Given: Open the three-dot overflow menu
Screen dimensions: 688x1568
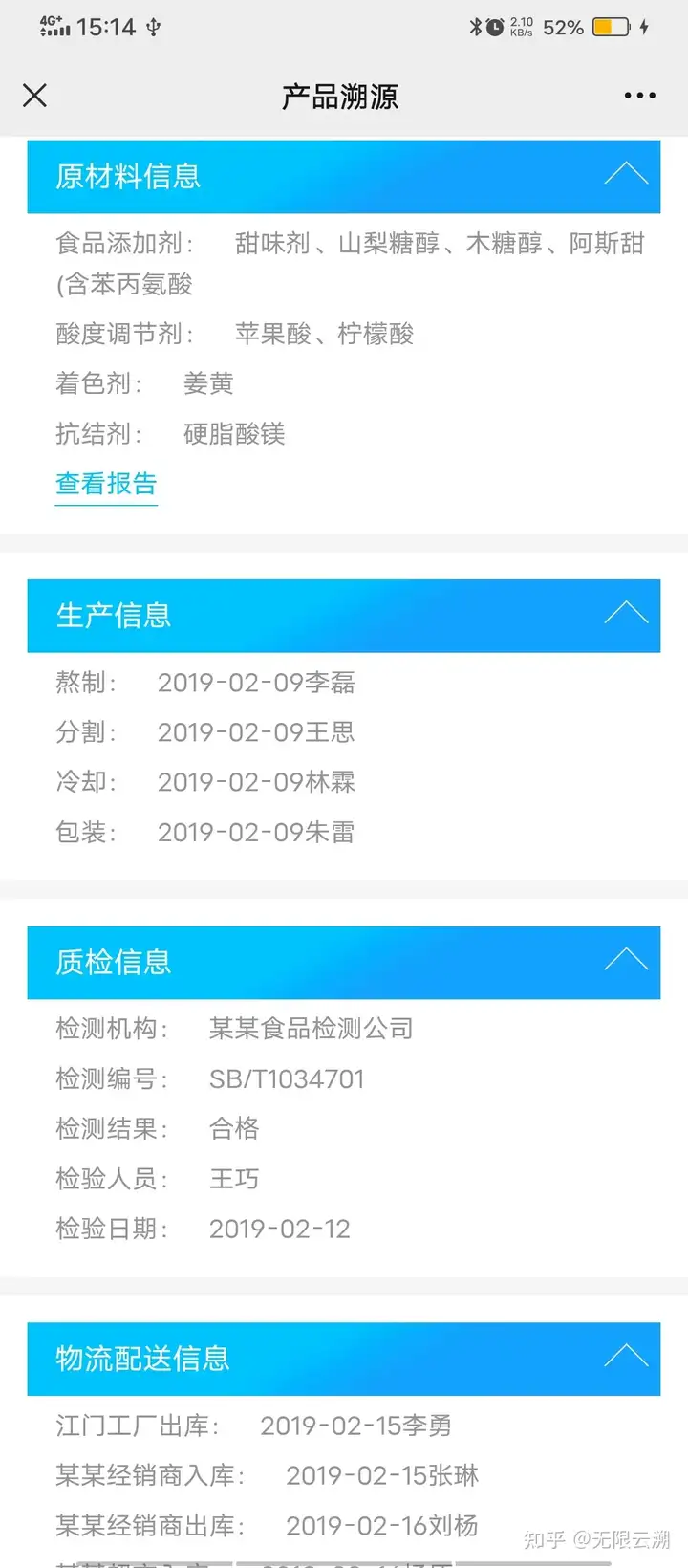Looking at the screenshot, I should click(639, 96).
